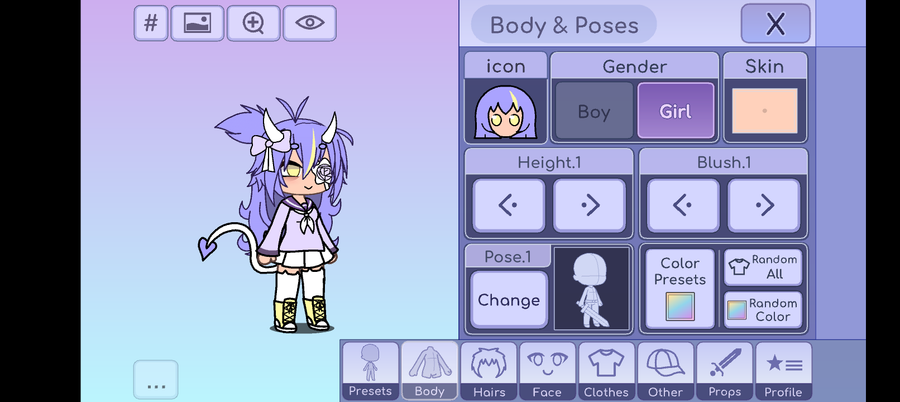Toggle the eye visibility button
Viewport: 900px width, 402px height.
click(x=309, y=24)
